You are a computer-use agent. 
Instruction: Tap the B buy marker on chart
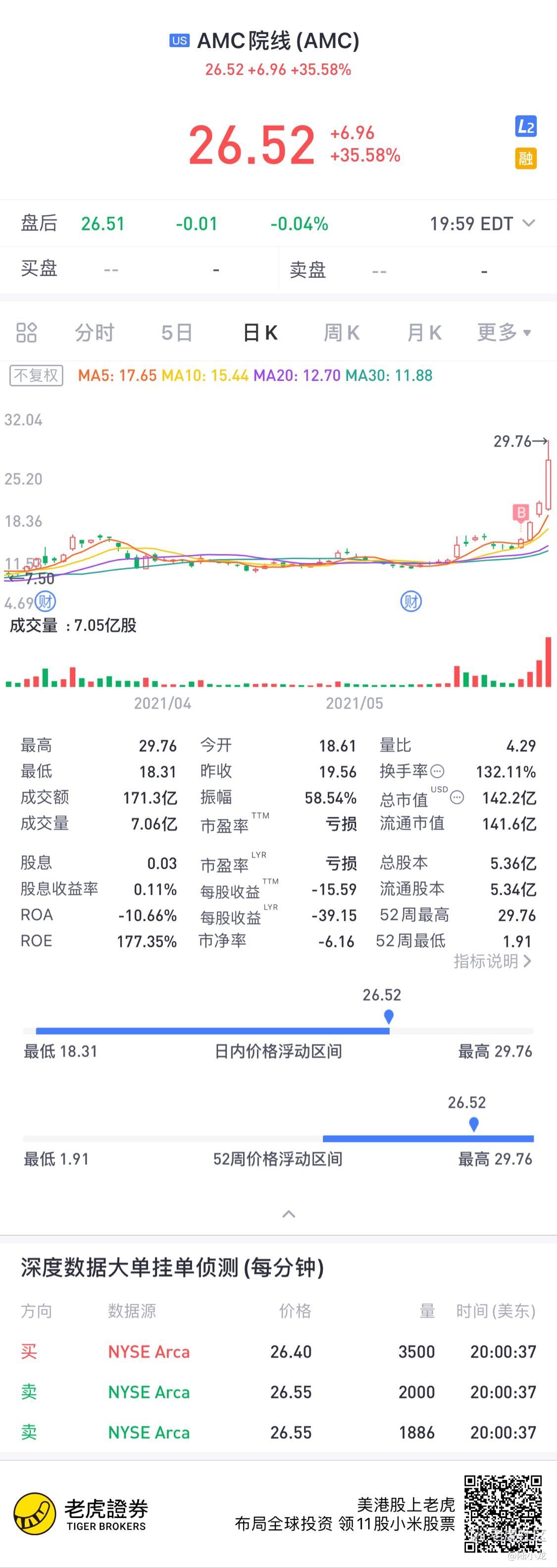click(x=520, y=513)
